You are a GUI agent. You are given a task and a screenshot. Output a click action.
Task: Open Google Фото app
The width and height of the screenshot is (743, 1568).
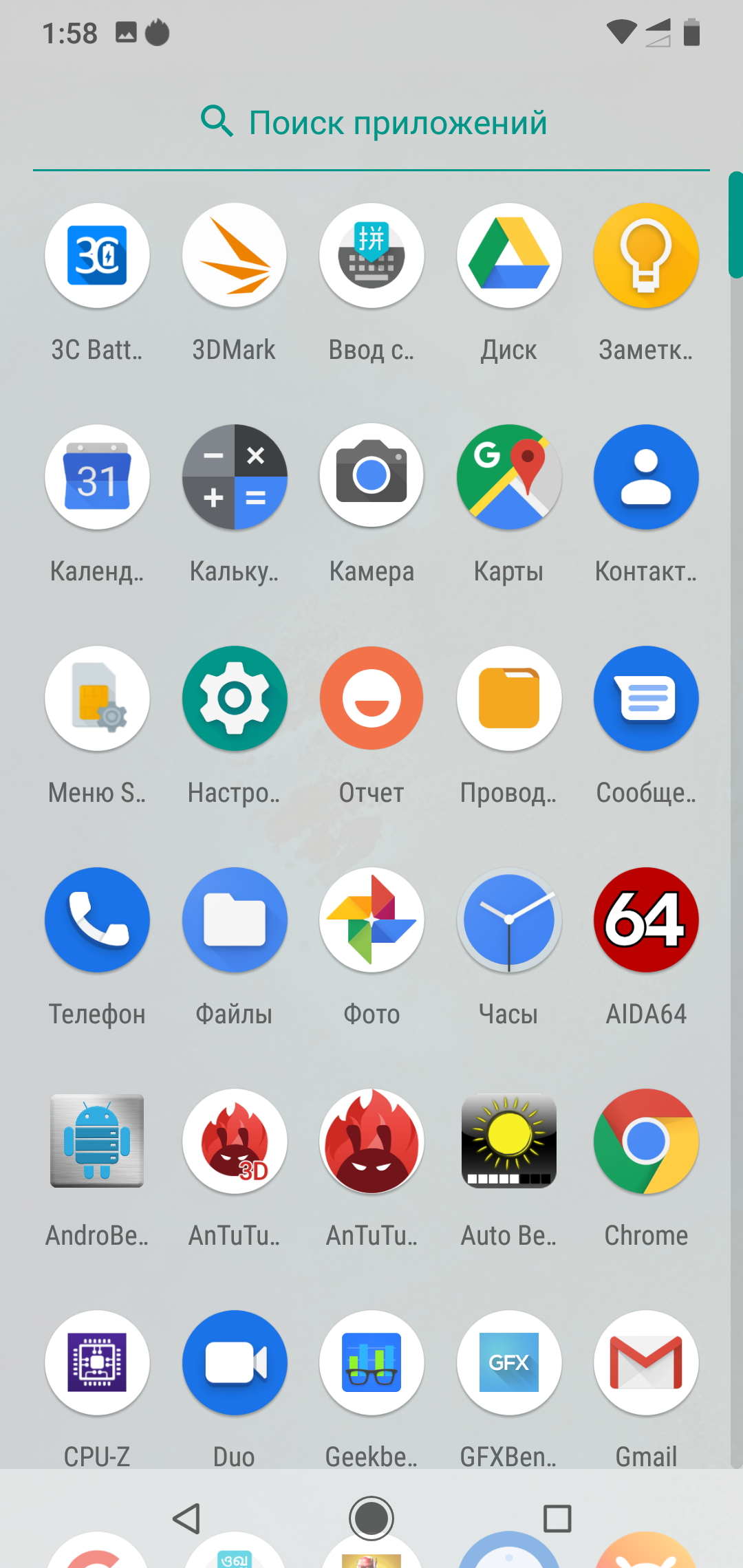click(371, 920)
